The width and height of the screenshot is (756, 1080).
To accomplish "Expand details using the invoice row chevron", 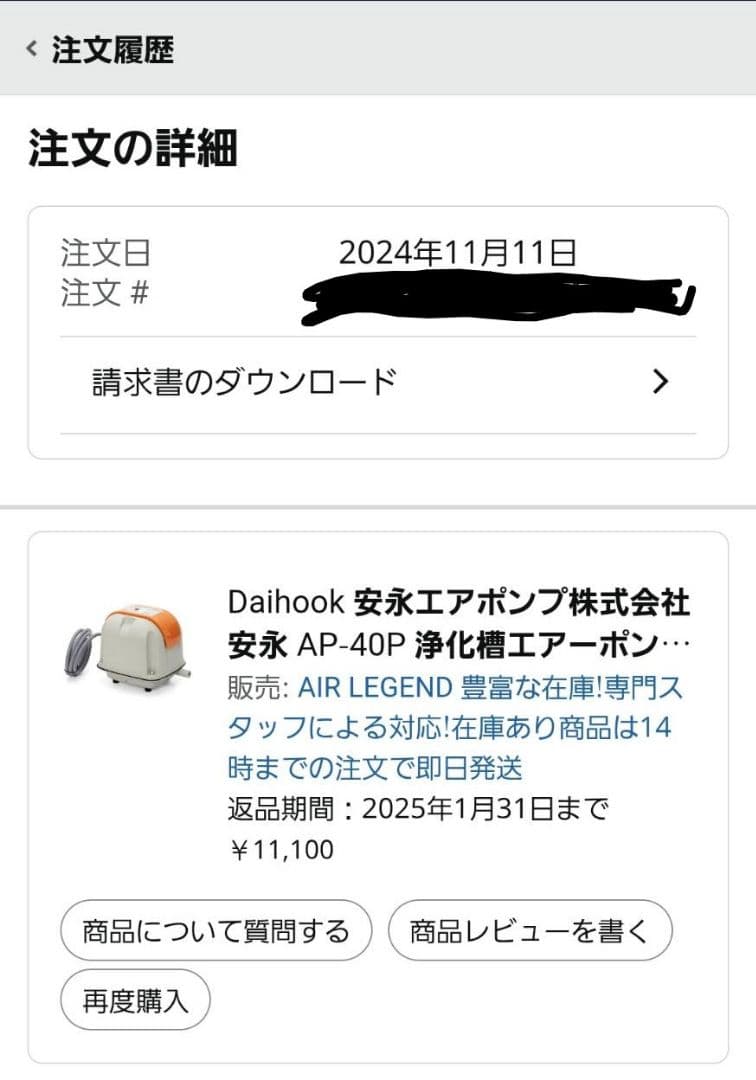I will coord(659,382).
